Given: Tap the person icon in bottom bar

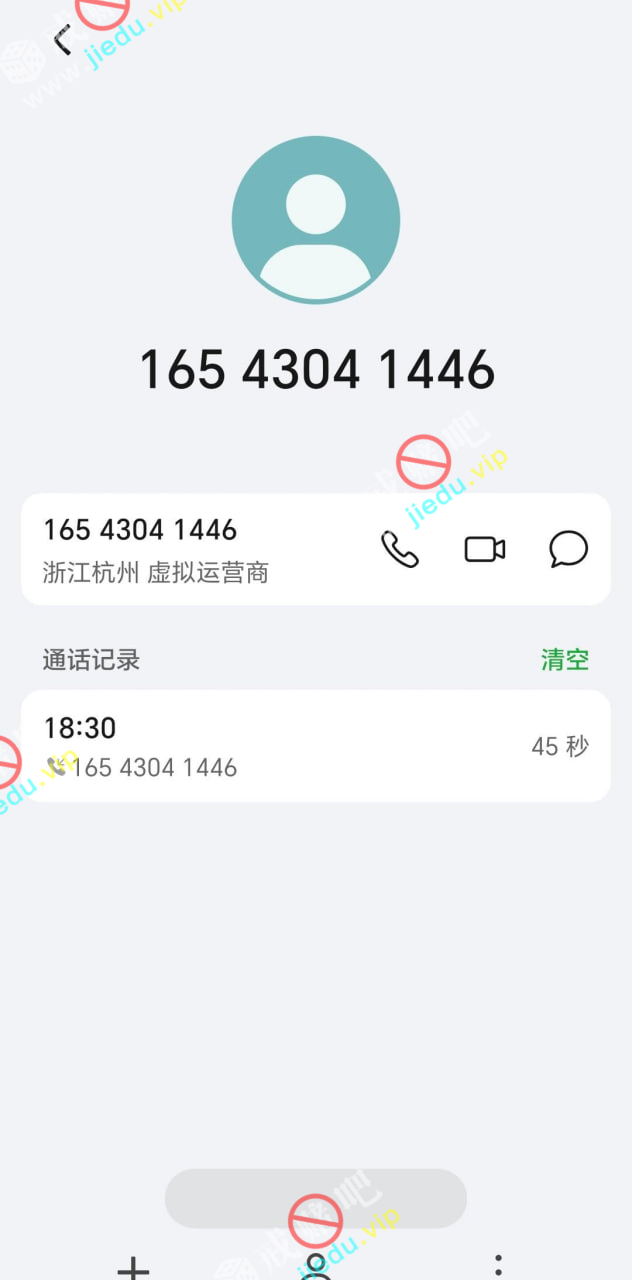Looking at the screenshot, I should pyautogui.click(x=316, y=1266).
